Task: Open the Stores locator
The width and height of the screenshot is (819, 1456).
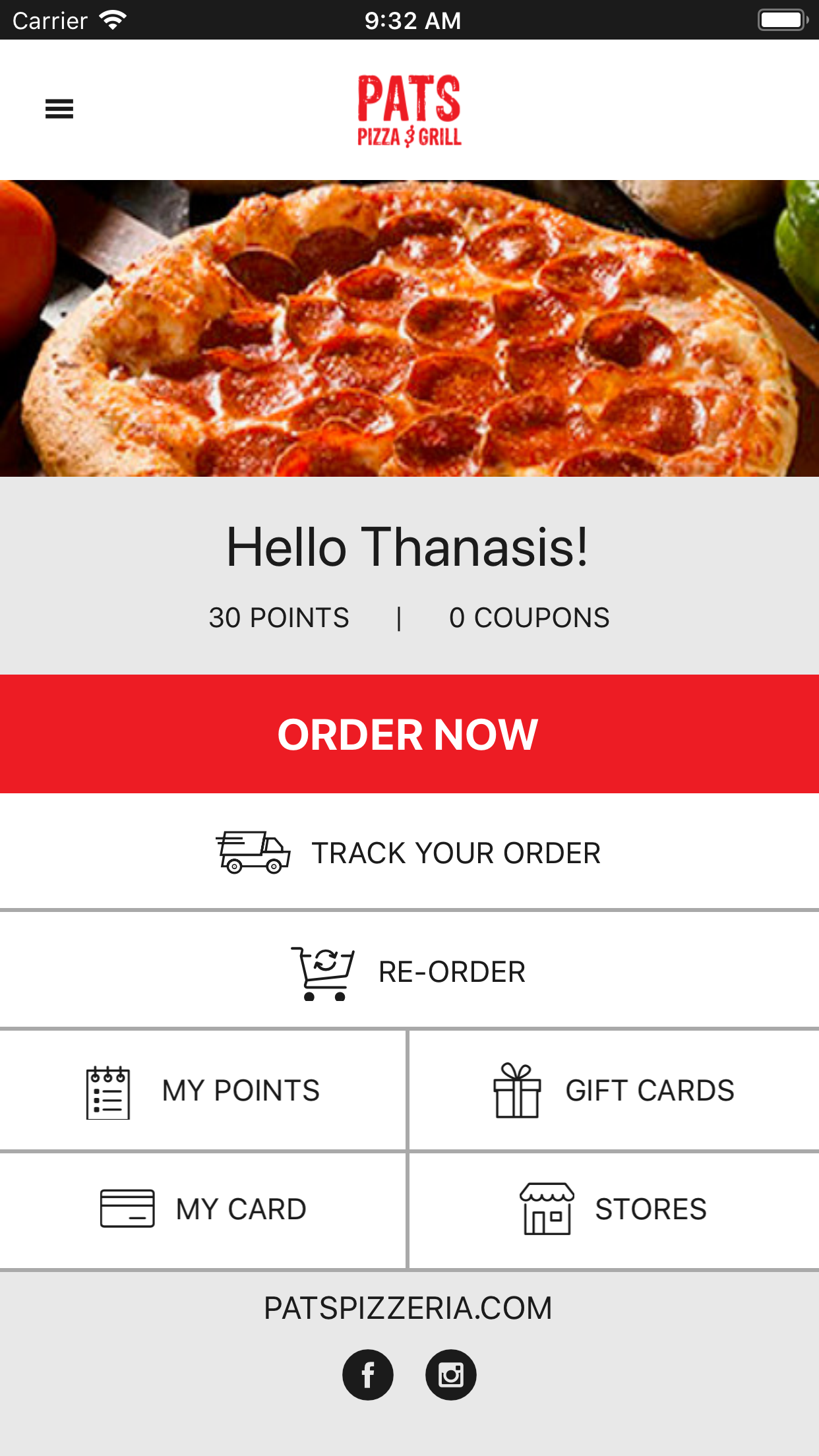Action: tap(615, 1209)
